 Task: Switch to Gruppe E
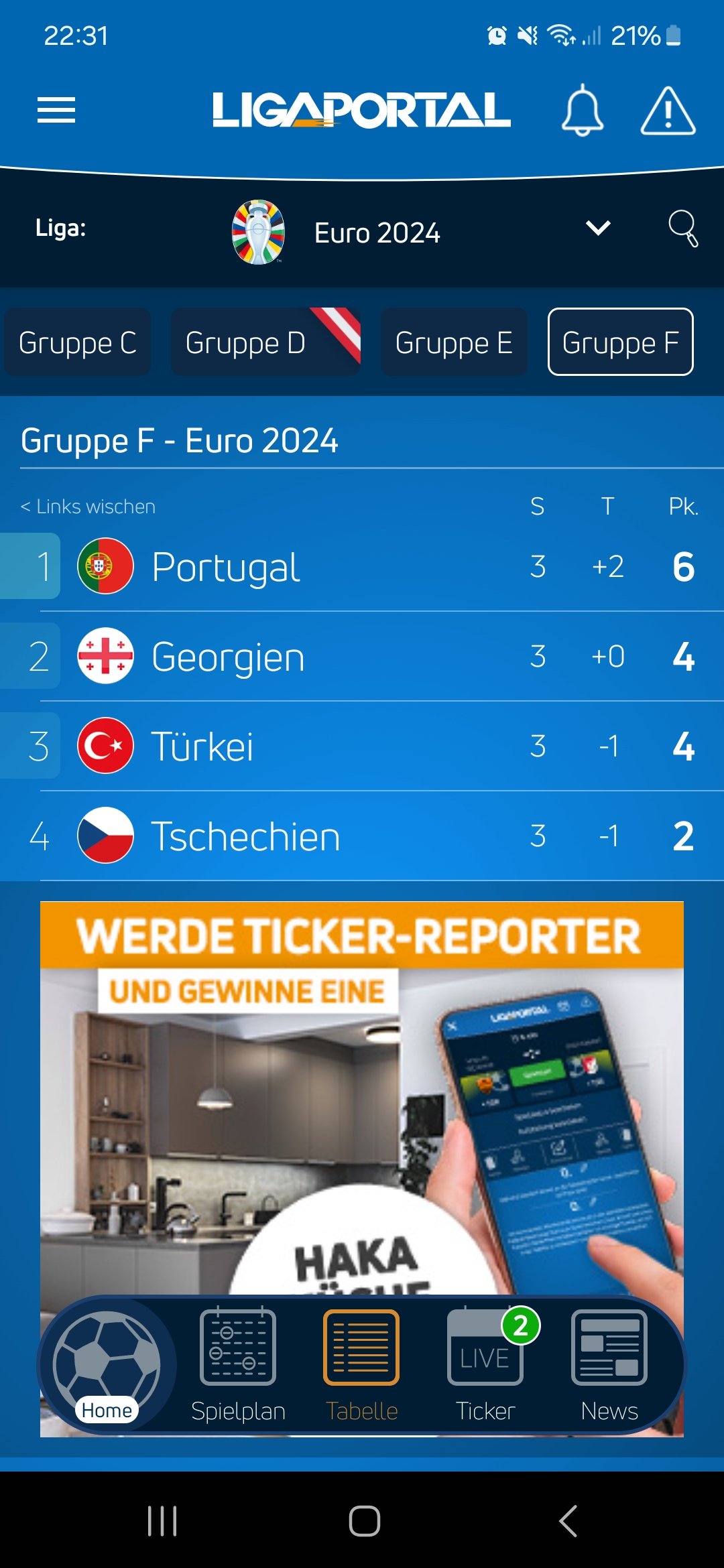pyautogui.click(x=454, y=342)
